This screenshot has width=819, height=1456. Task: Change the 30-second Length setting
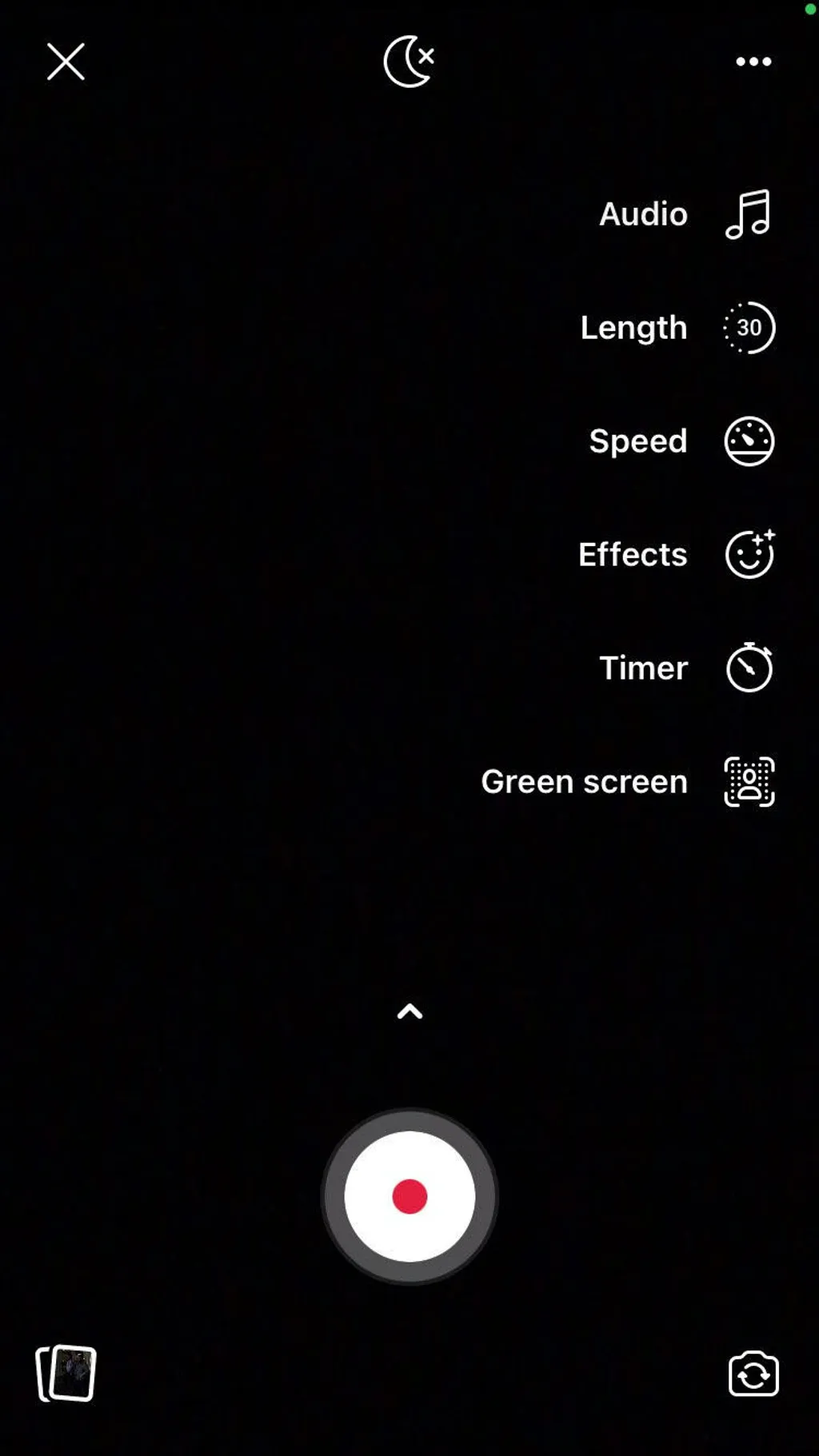[x=749, y=328]
